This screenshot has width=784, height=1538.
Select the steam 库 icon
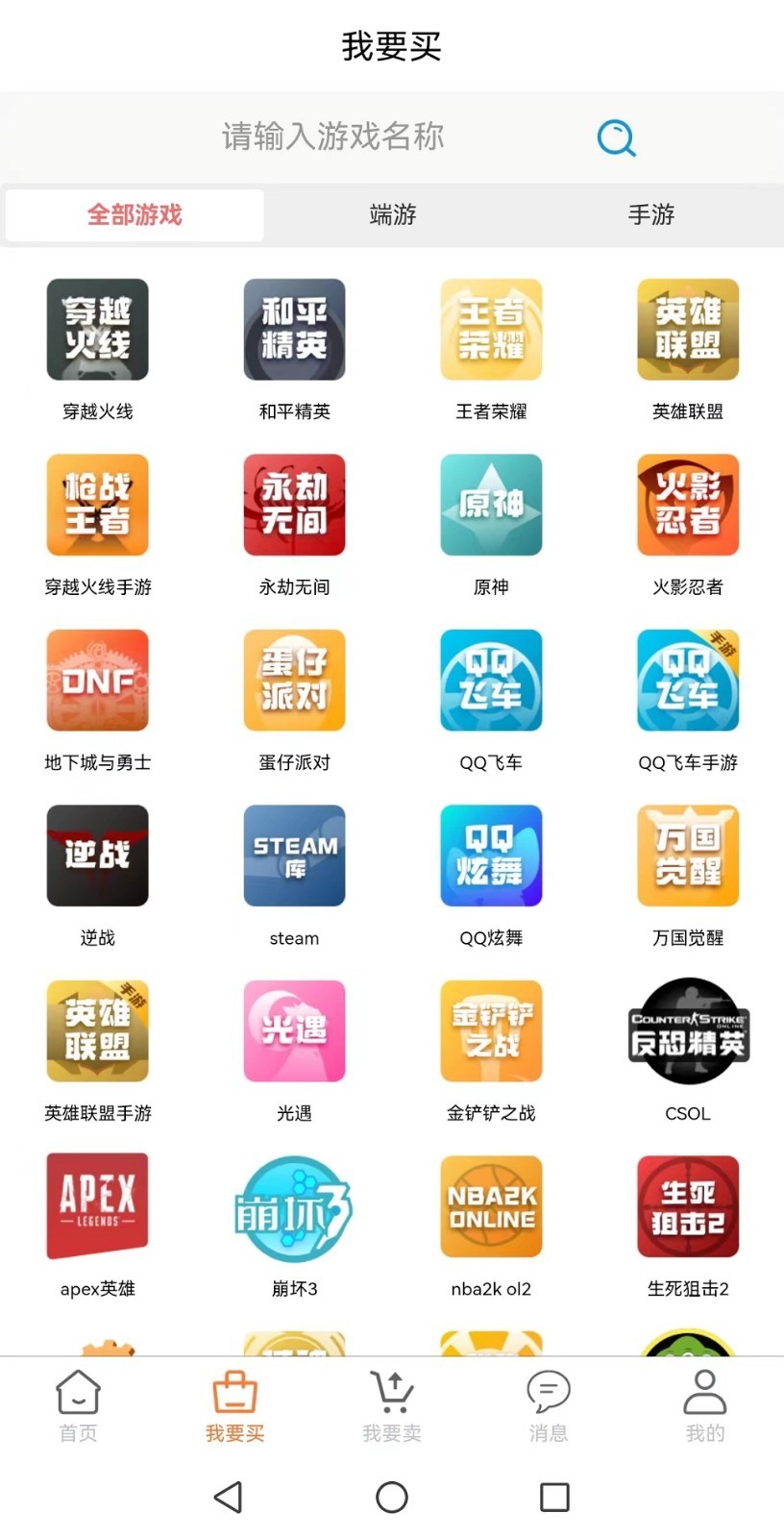(x=294, y=856)
